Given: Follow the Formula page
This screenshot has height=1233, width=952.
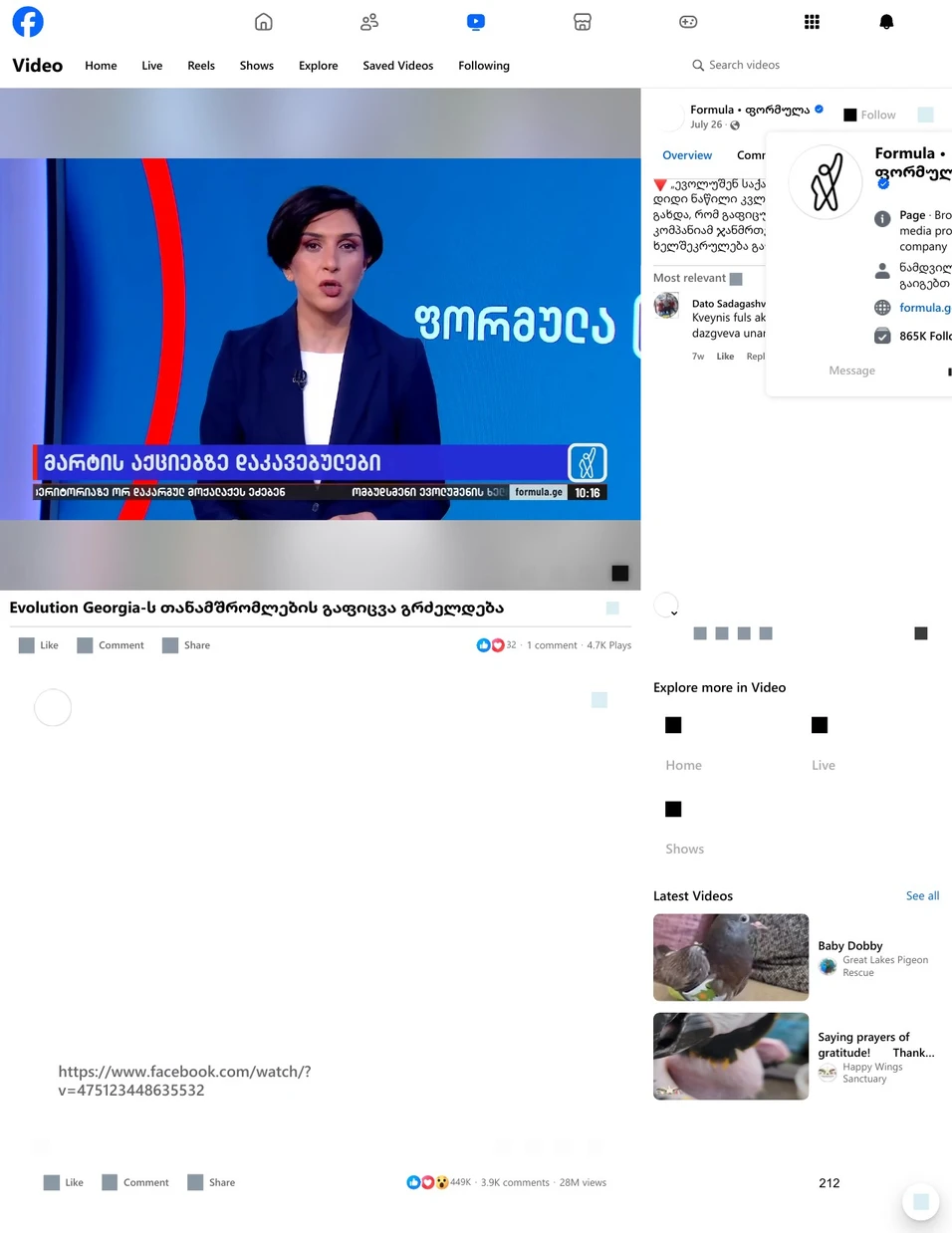Looking at the screenshot, I should click(x=869, y=115).
